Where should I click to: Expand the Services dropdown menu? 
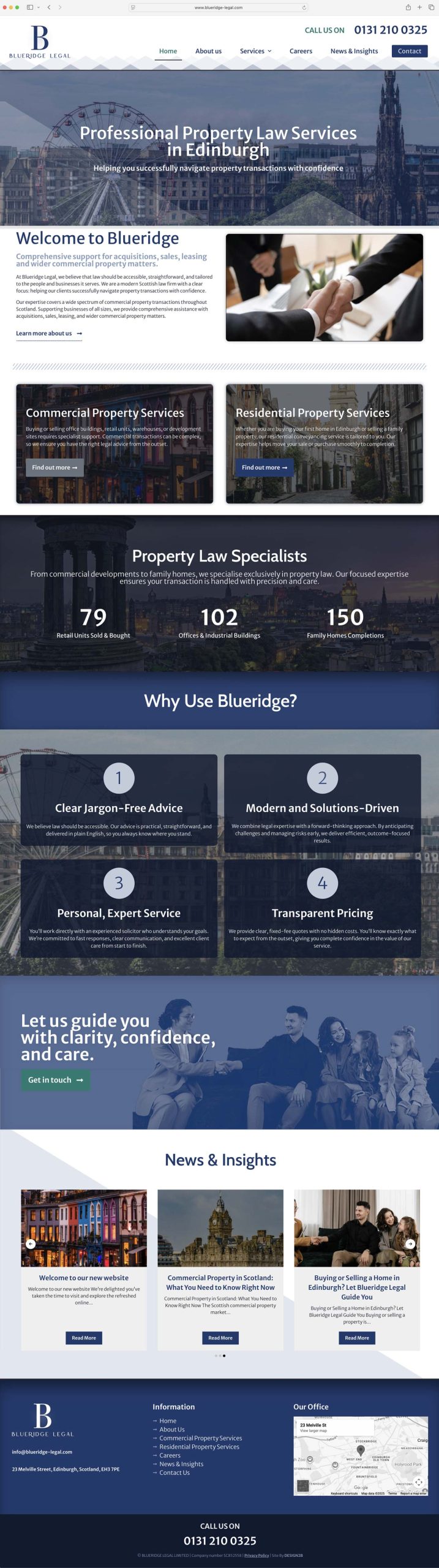[255, 51]
